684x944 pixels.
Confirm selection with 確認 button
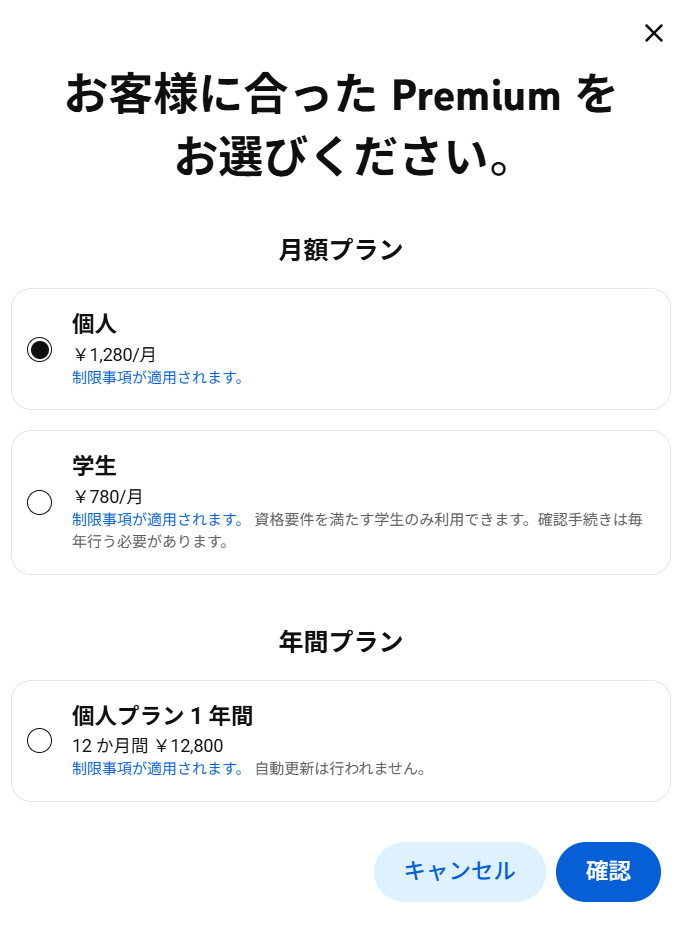608,871
